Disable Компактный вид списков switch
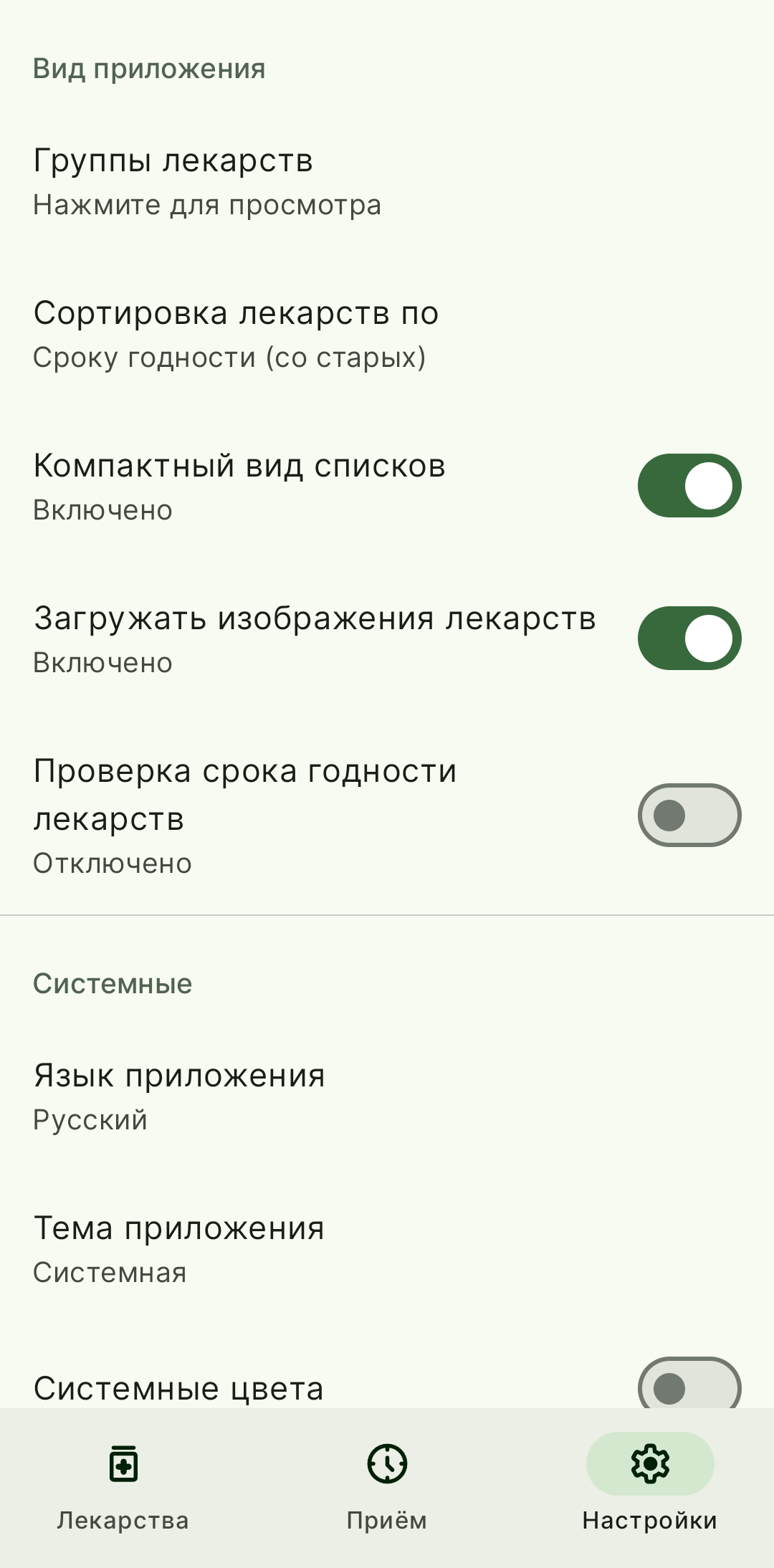 click(x=689, y=486)
